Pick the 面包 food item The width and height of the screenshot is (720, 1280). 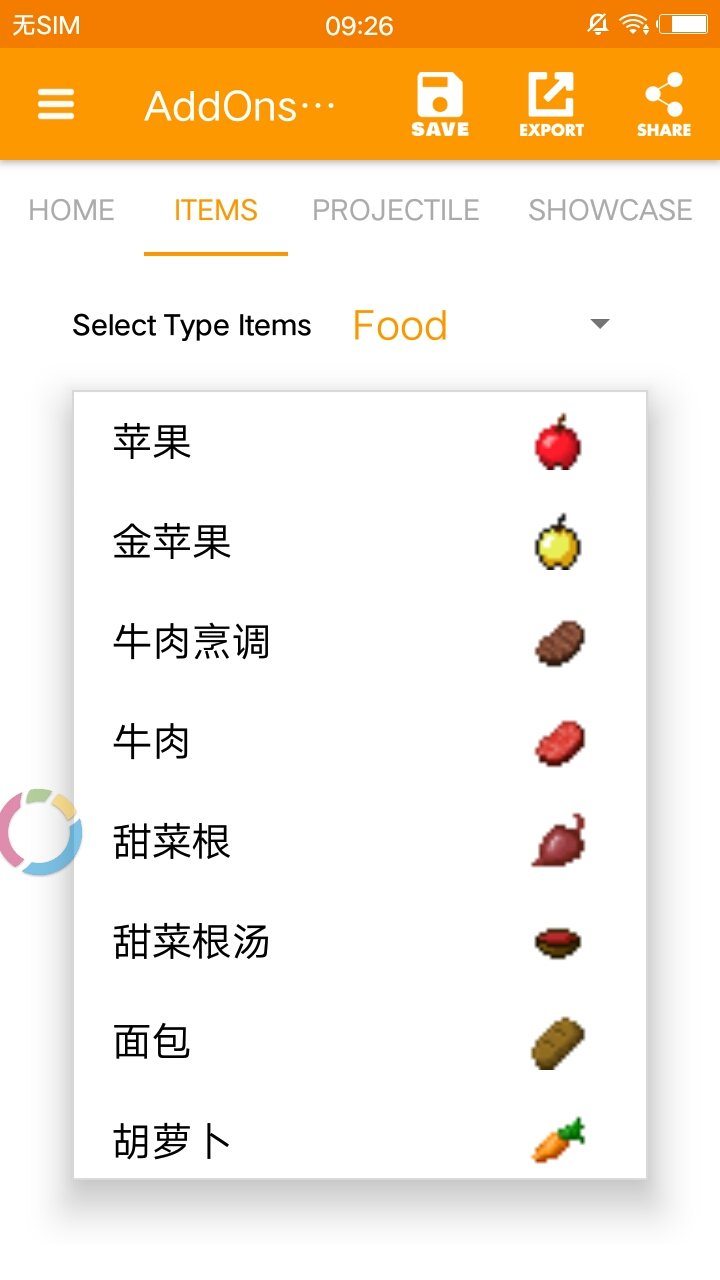(x=360, y=1042)
